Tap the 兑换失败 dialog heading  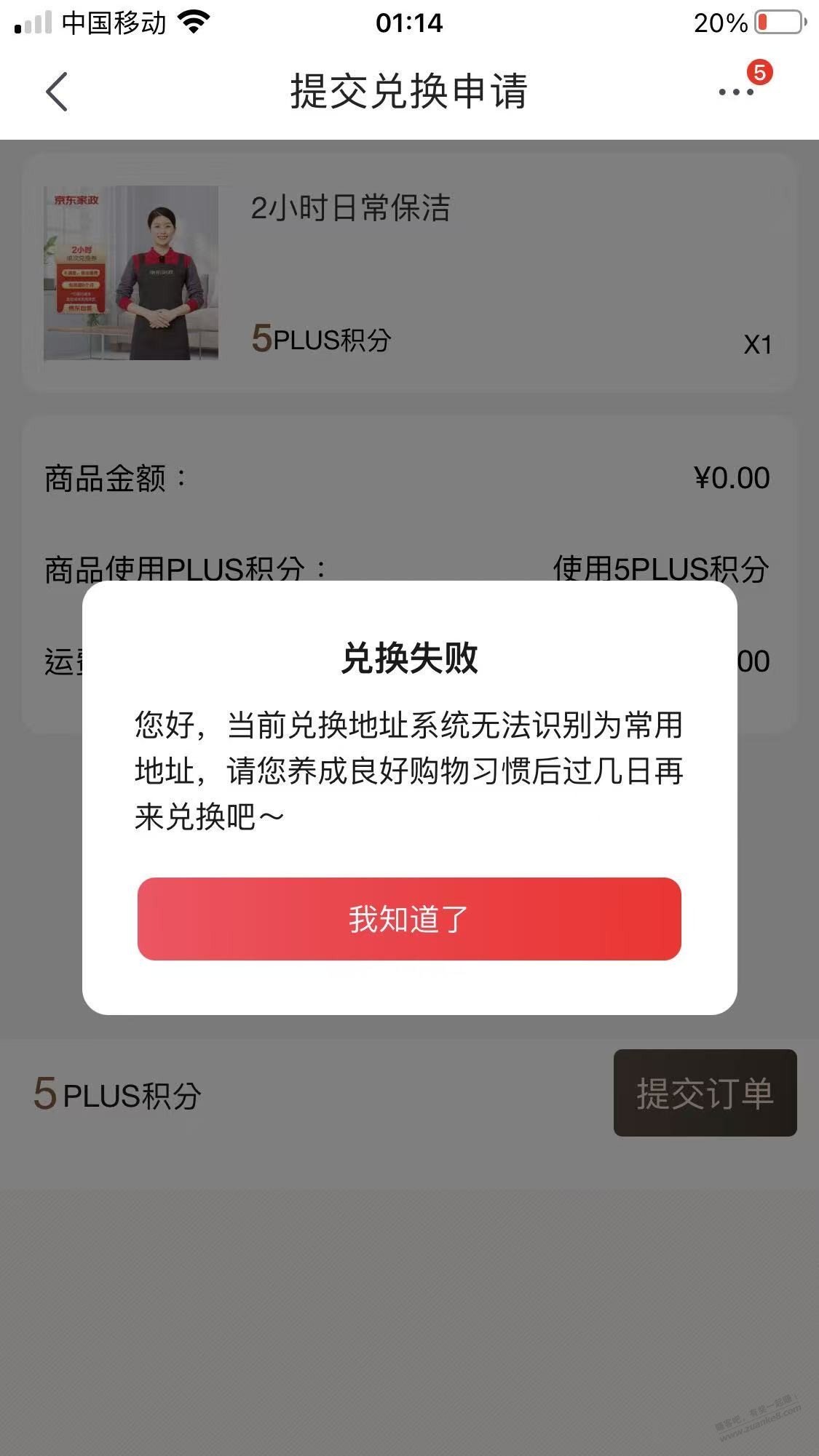pyautogui.click(x=409, y=659)
